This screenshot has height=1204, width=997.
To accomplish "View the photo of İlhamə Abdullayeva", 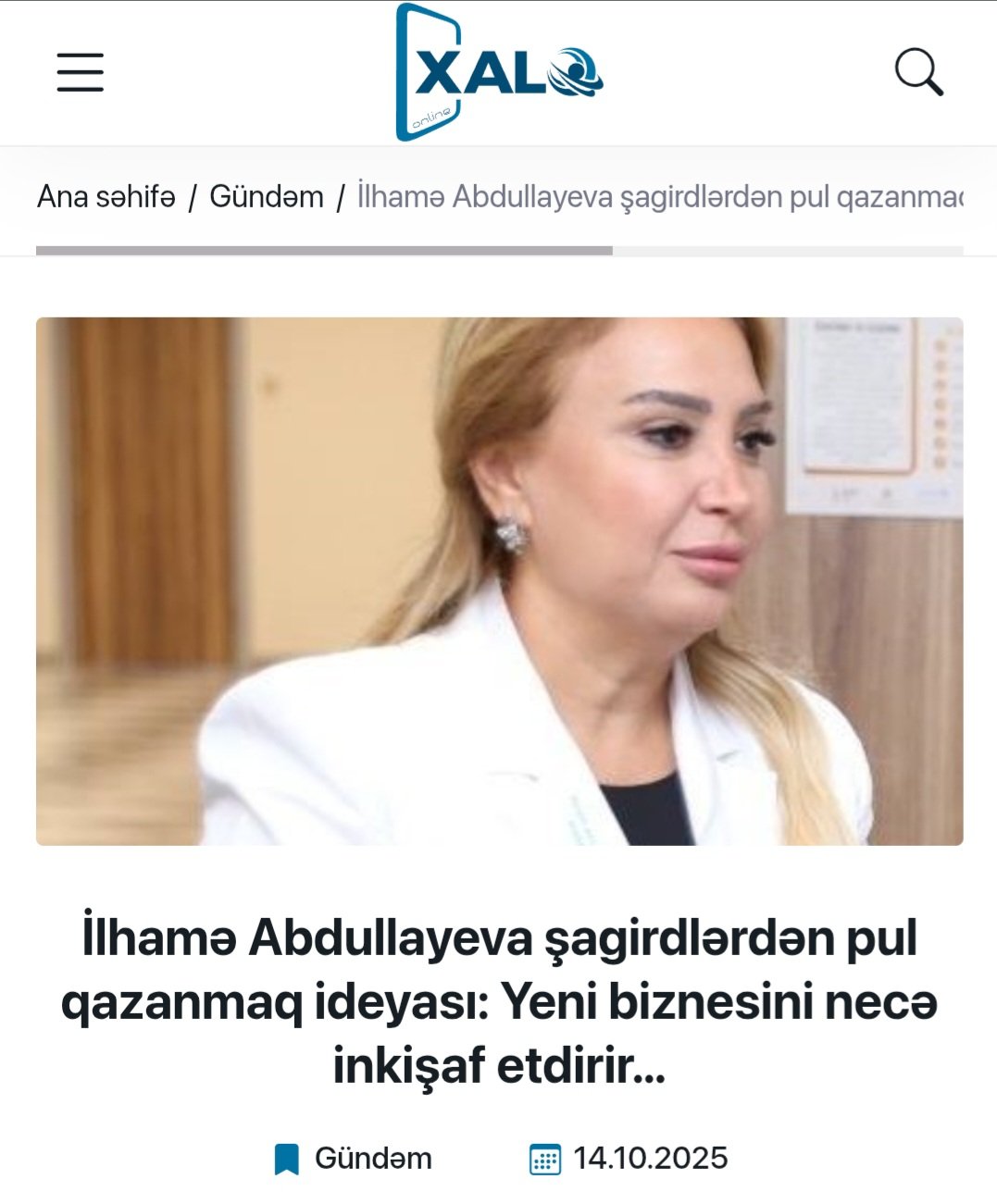I will coord(498,581).
